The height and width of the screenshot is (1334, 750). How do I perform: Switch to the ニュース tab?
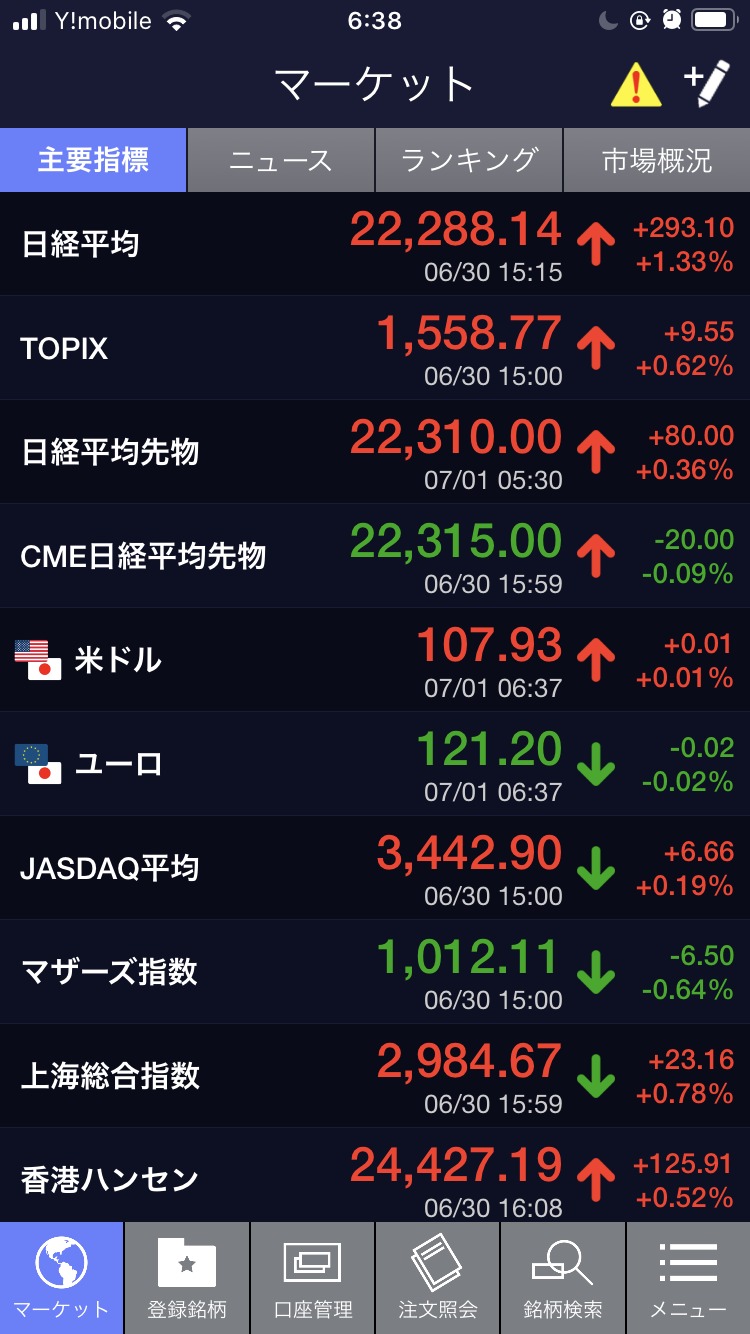[281, 160]
